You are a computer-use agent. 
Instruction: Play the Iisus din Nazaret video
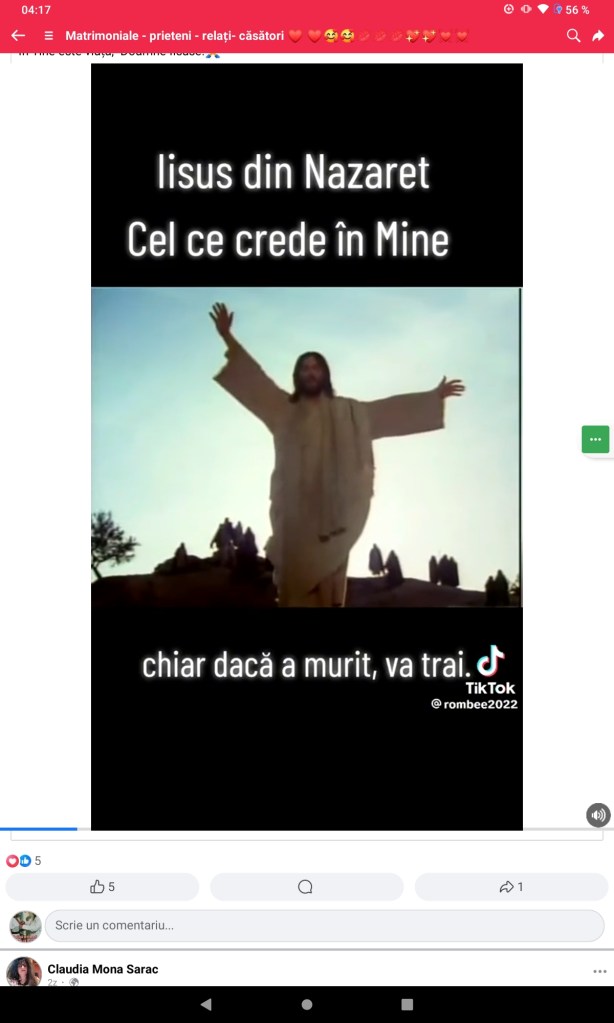click(306, 446)
